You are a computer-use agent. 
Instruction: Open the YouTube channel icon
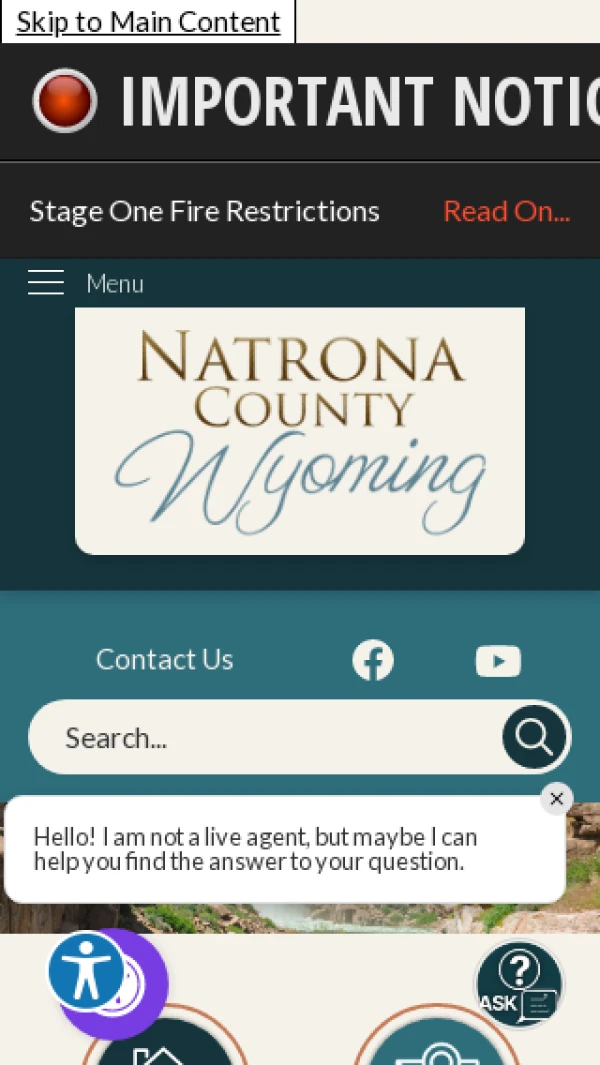click(x=498, y=660)
